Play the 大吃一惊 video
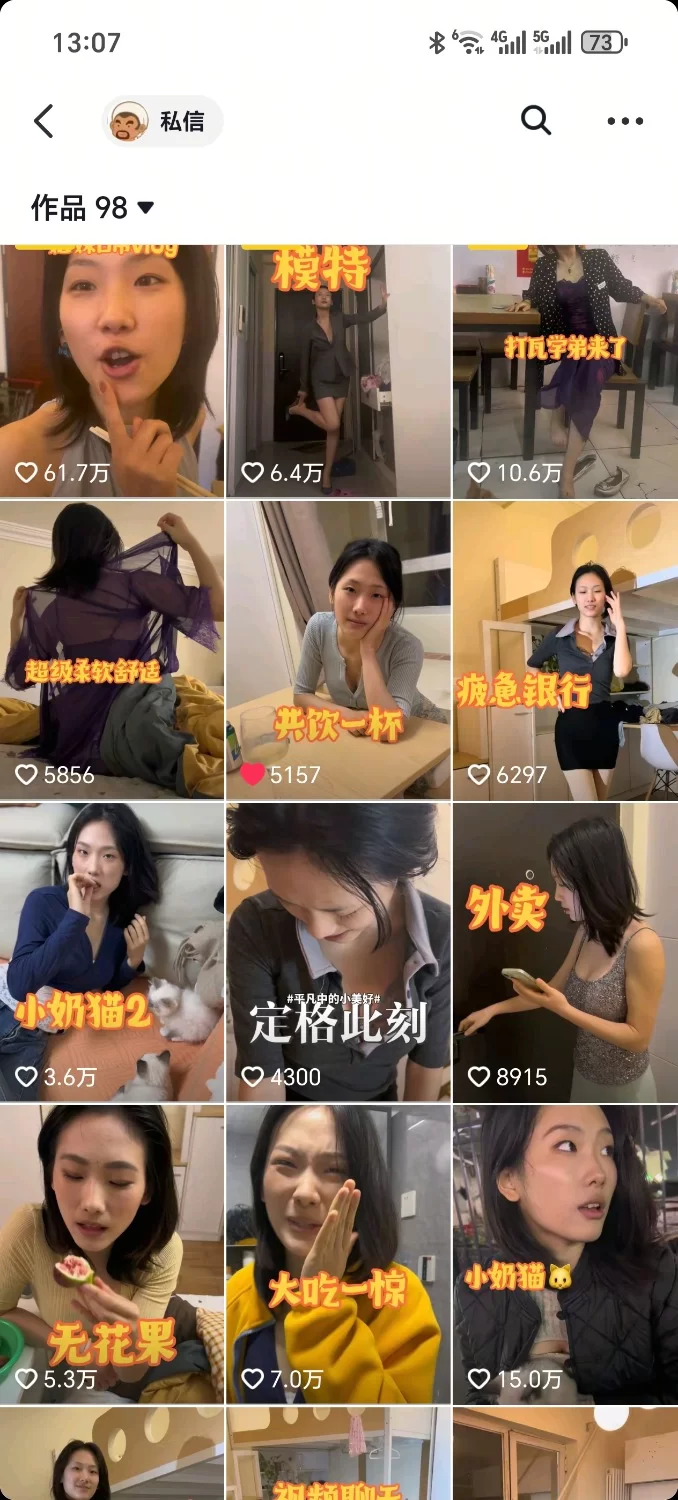Image resolution: width=678 pixels, height=1500 pixels. point(338,1254)
